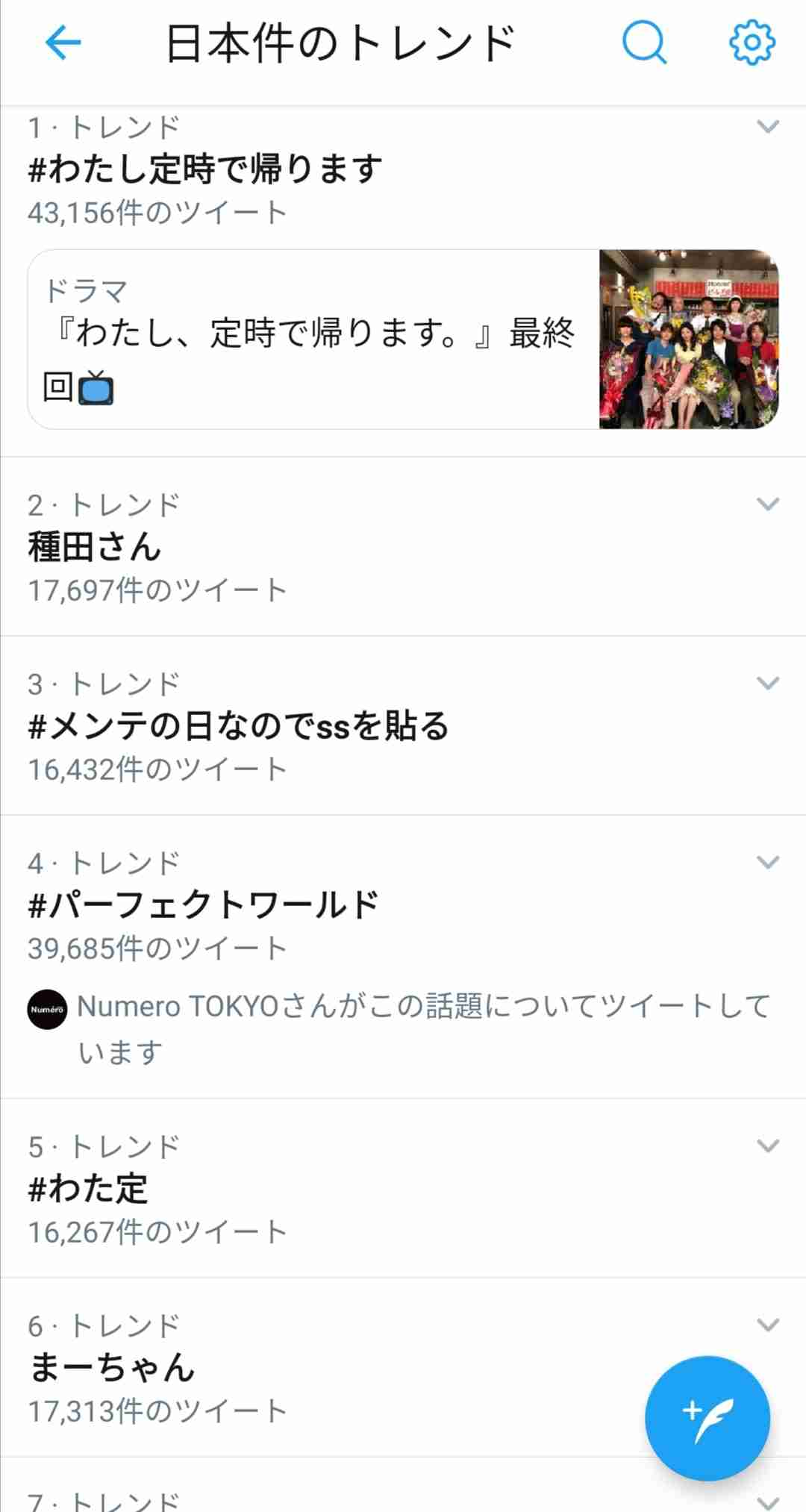This screenshot has height=1512, width=806.
Task: Expand the chevron for まーちゃん
Action: 768,1325
